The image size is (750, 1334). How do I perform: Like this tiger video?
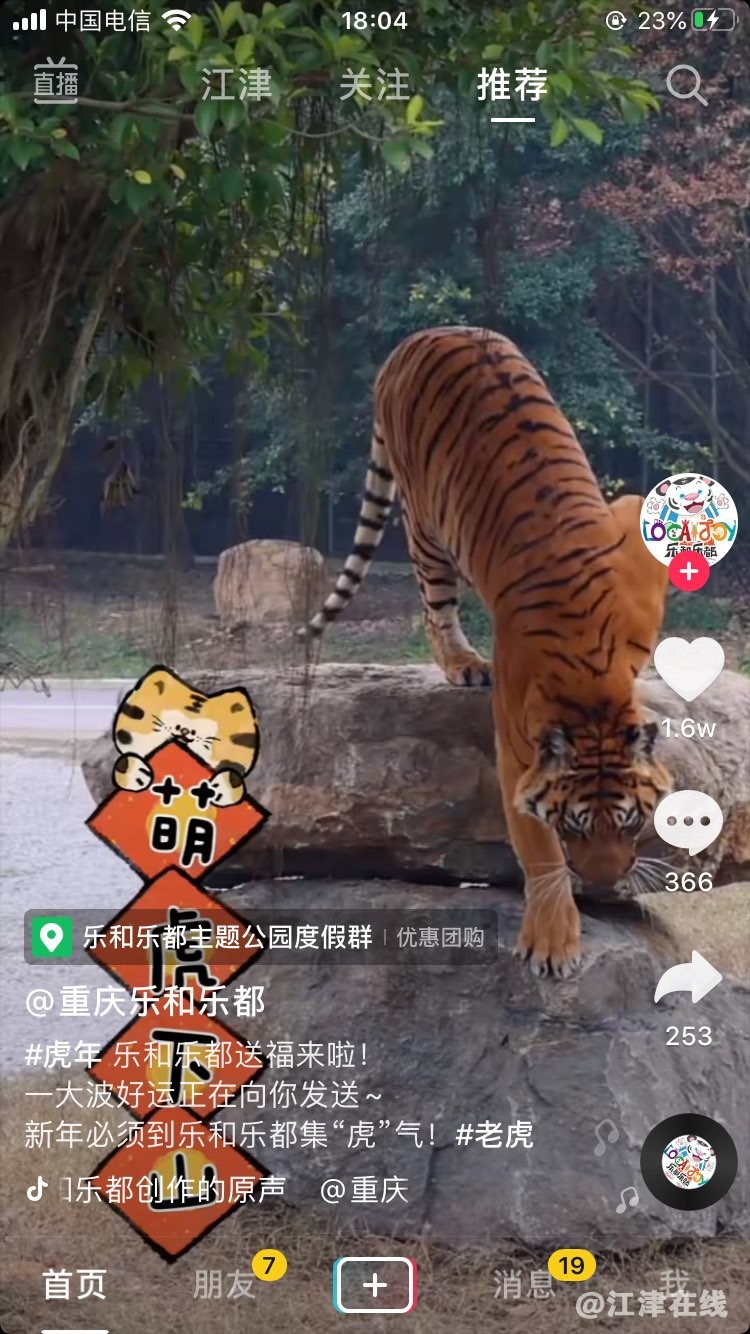(x=688, y=670)
